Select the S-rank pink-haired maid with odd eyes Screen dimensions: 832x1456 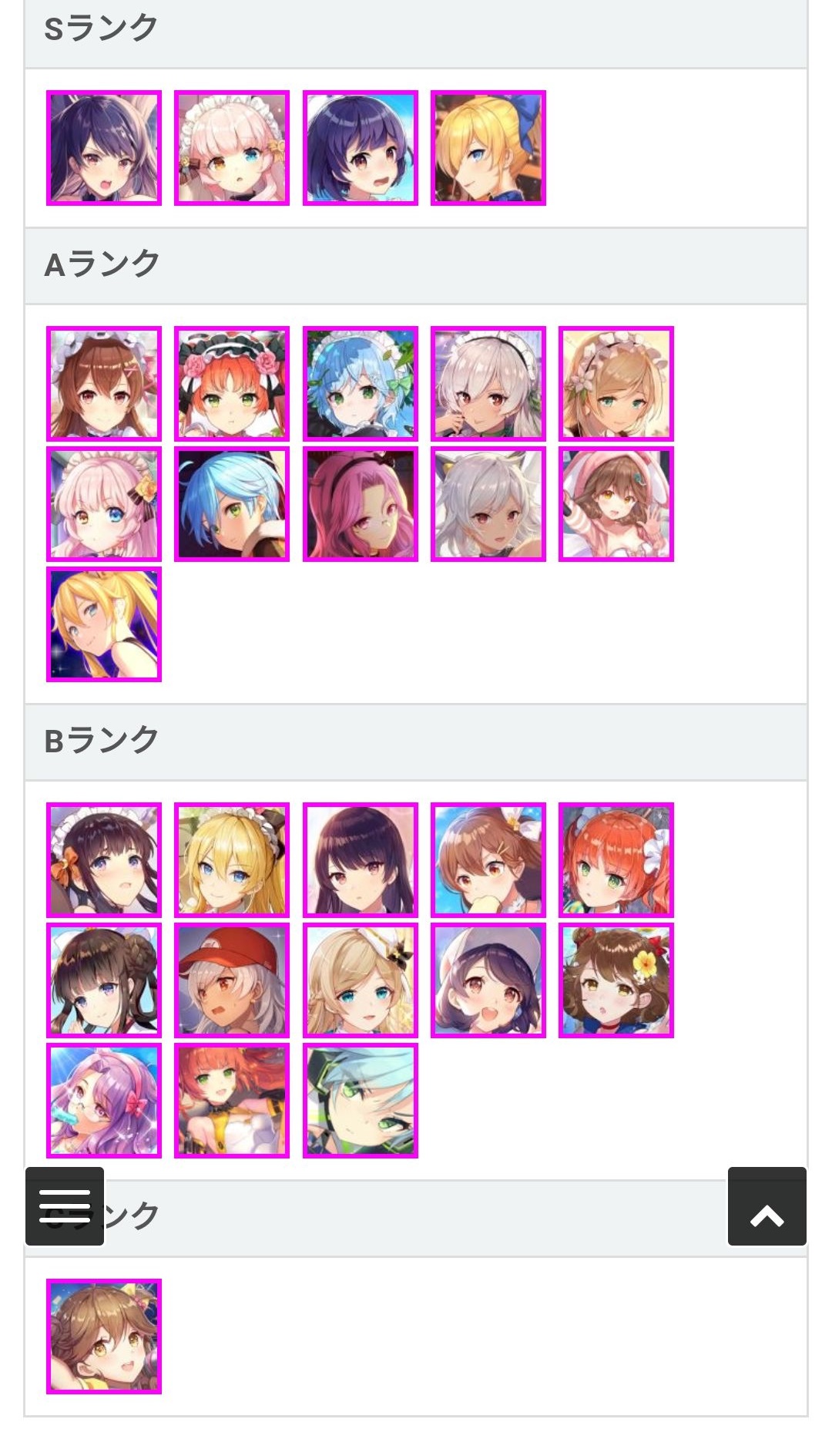tap(232, 148)
